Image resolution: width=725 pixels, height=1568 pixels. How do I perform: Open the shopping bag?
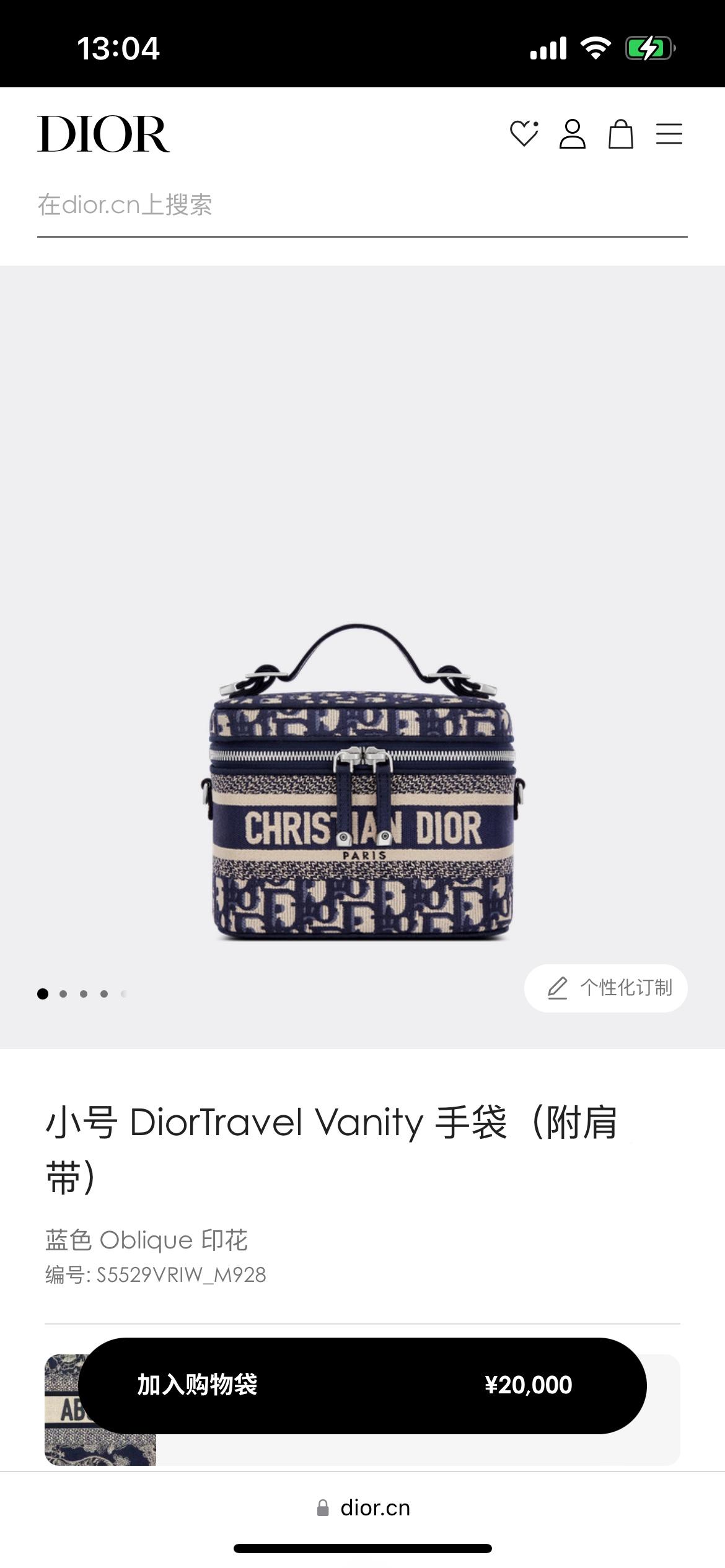pos(620,134)
